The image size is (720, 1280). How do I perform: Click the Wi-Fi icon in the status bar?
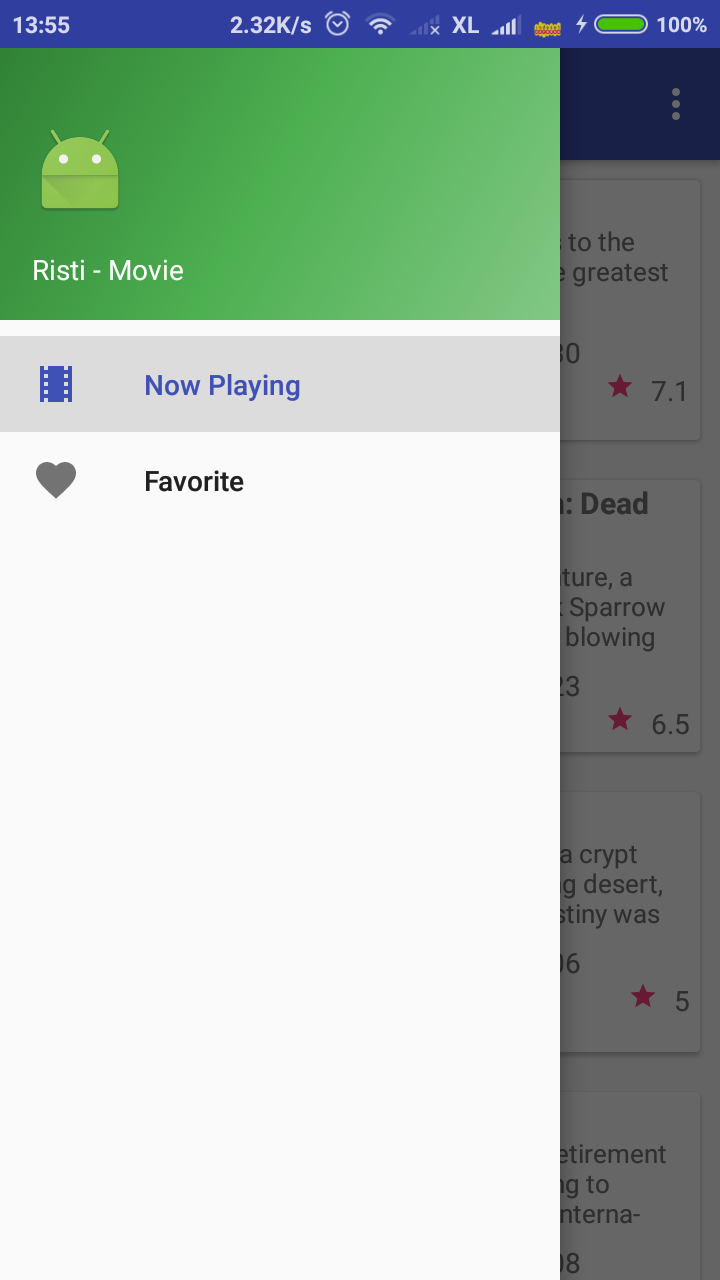tap(380, 24)
